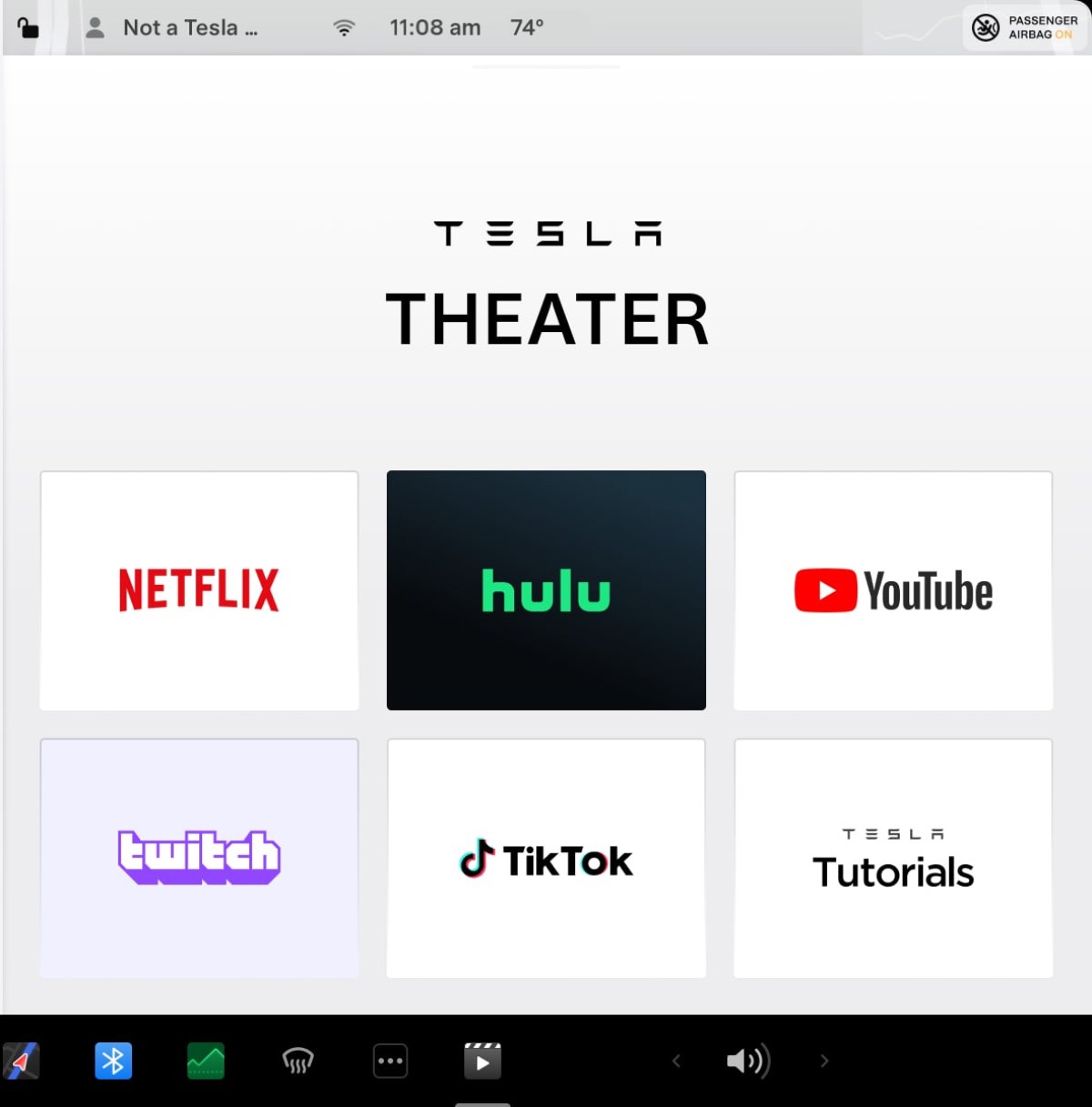This screenshot has height=1107, width=1092.
Task: Decrease volume with the left arrow
Action: pyautogui.click(x=676, y=1061)
